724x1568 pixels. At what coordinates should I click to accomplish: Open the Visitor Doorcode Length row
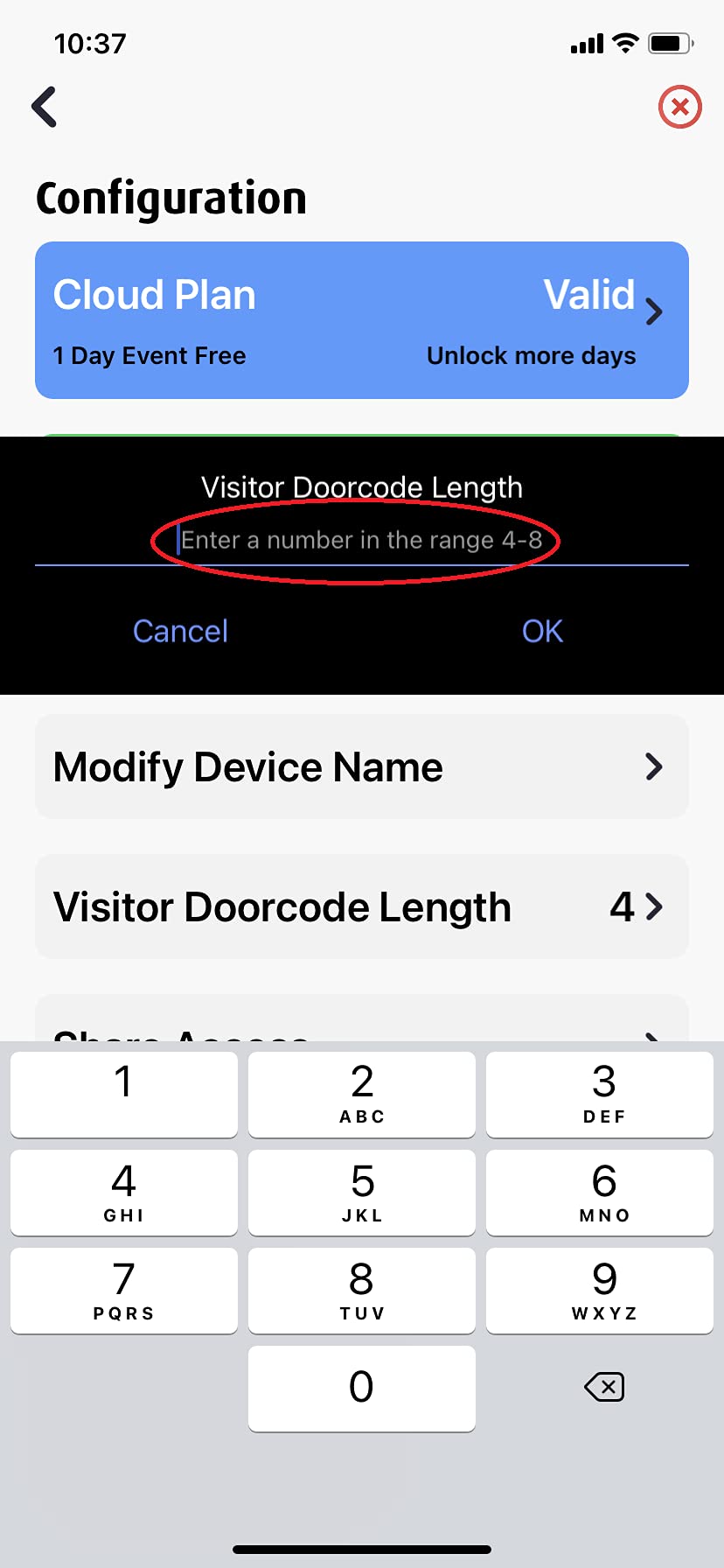[x=361, y=906]
